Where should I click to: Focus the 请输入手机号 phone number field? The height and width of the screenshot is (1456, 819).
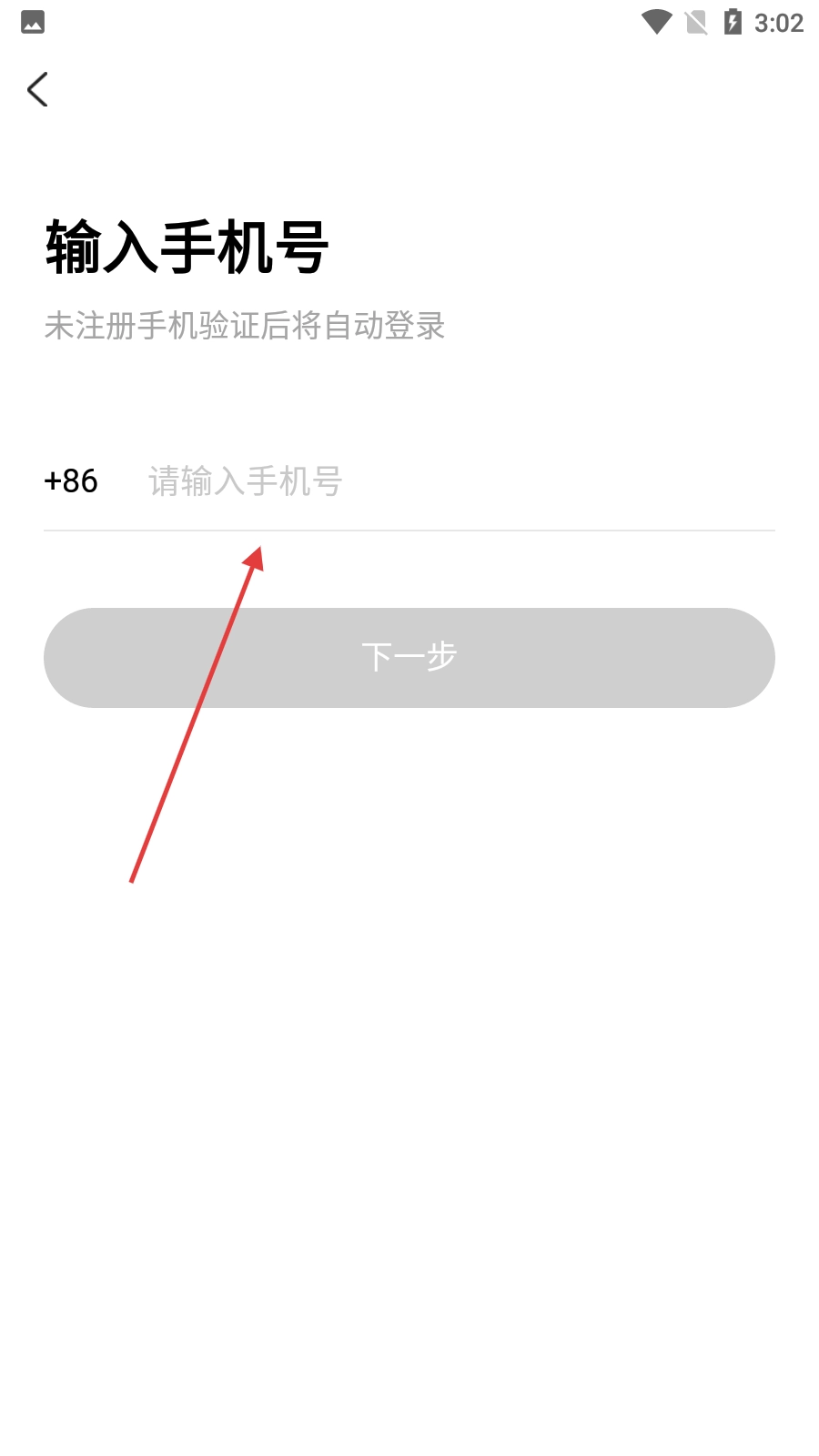coord(455,481)
